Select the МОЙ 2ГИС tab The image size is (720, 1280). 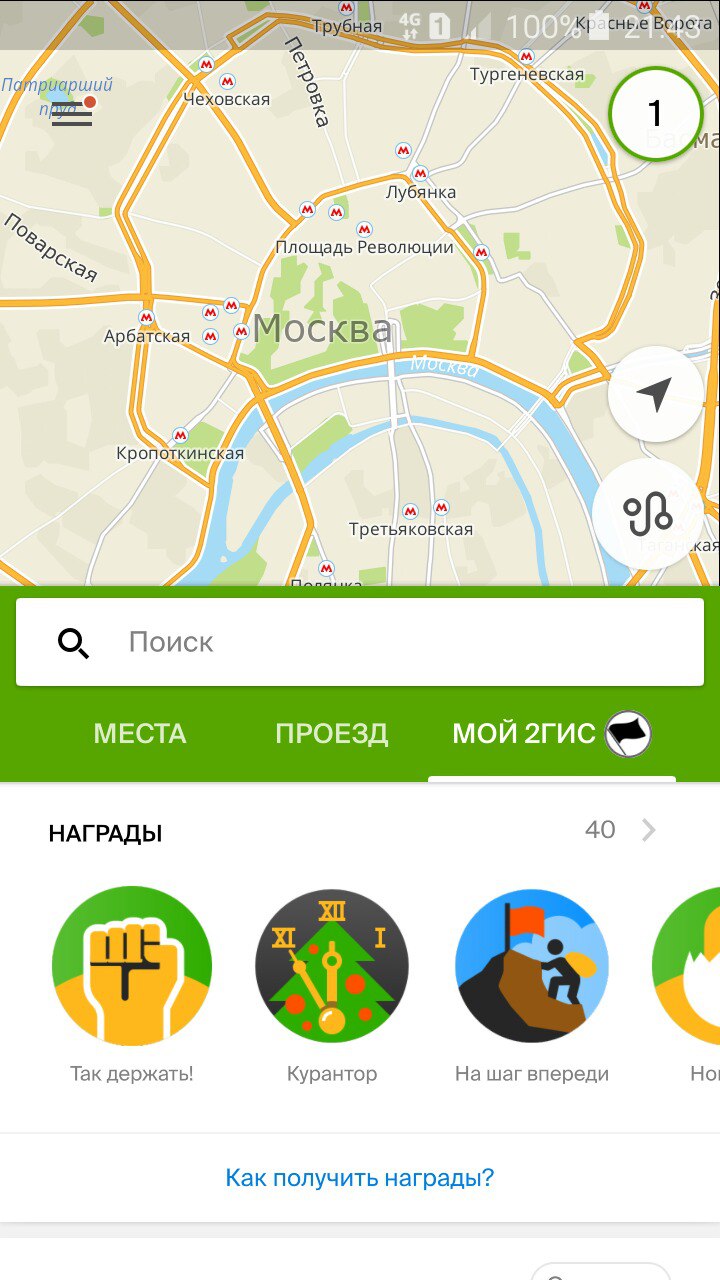552,734
